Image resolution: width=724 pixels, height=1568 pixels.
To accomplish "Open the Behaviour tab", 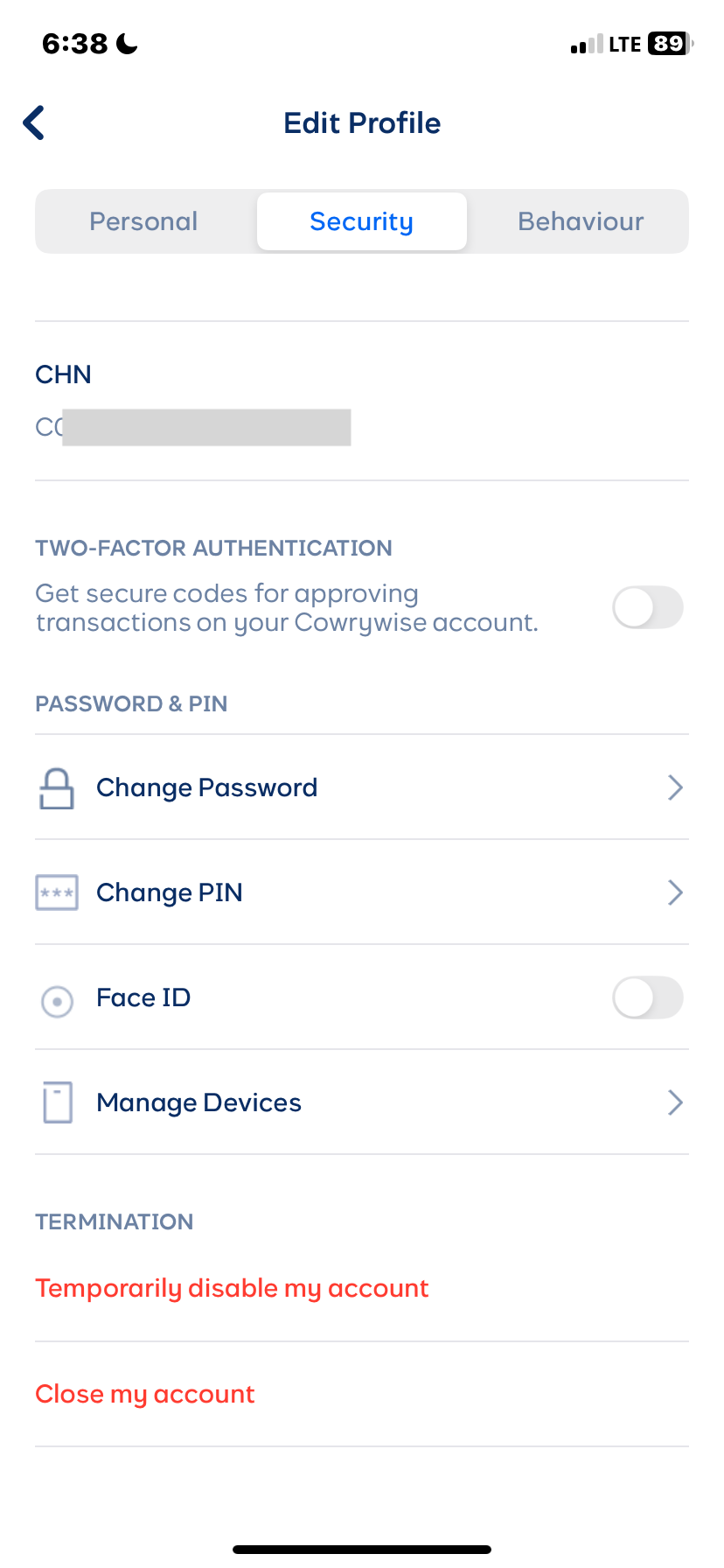I will [x=580, y=221].
